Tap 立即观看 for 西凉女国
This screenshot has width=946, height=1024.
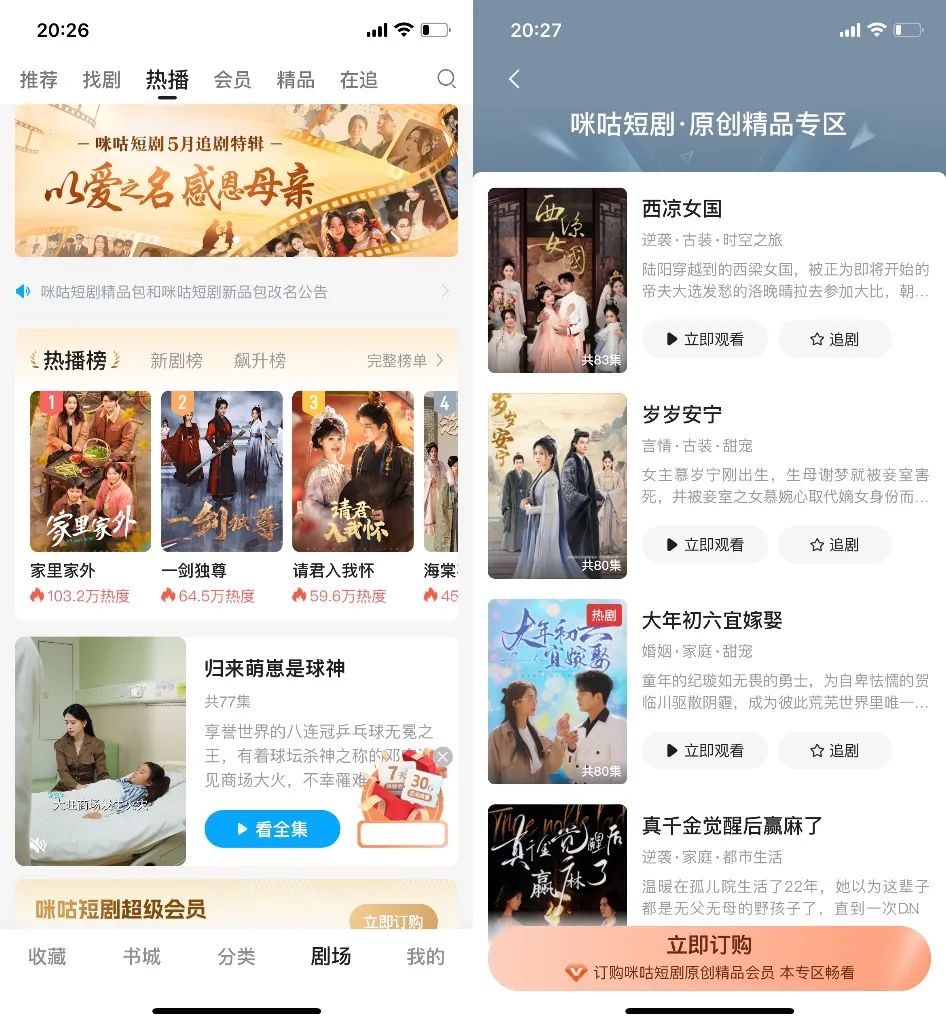tap(704, 339)
